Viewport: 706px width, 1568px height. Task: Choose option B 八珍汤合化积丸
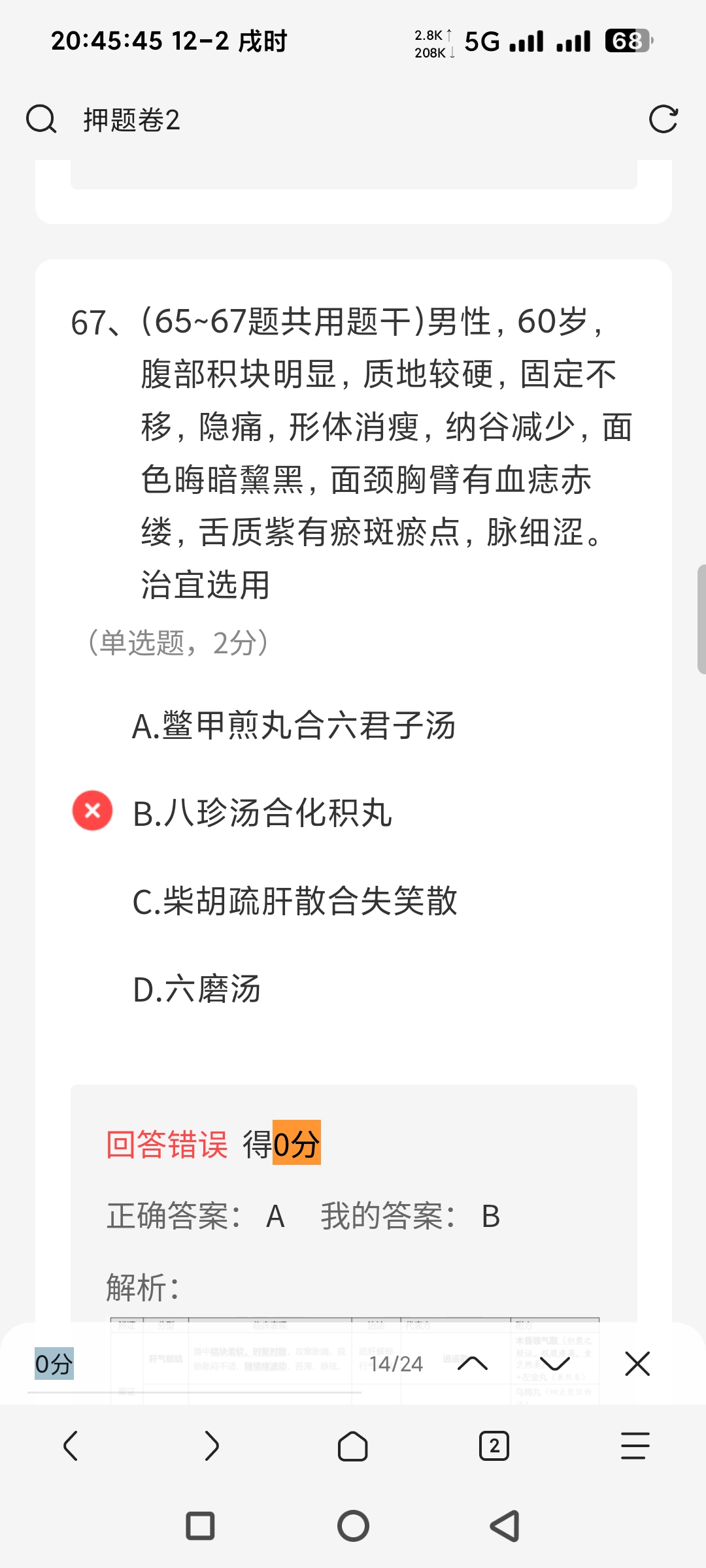click(262, 814)
